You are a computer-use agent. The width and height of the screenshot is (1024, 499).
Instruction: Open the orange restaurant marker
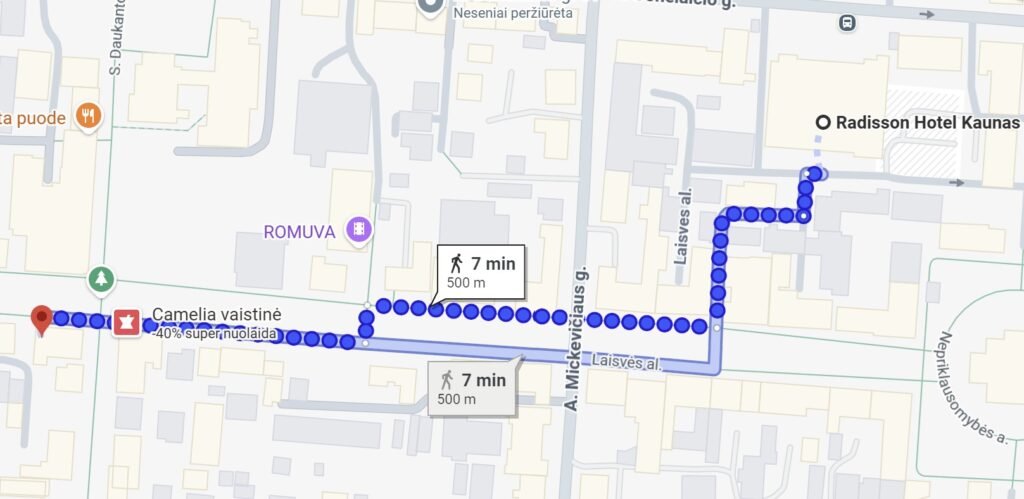(x=89, y=117)
